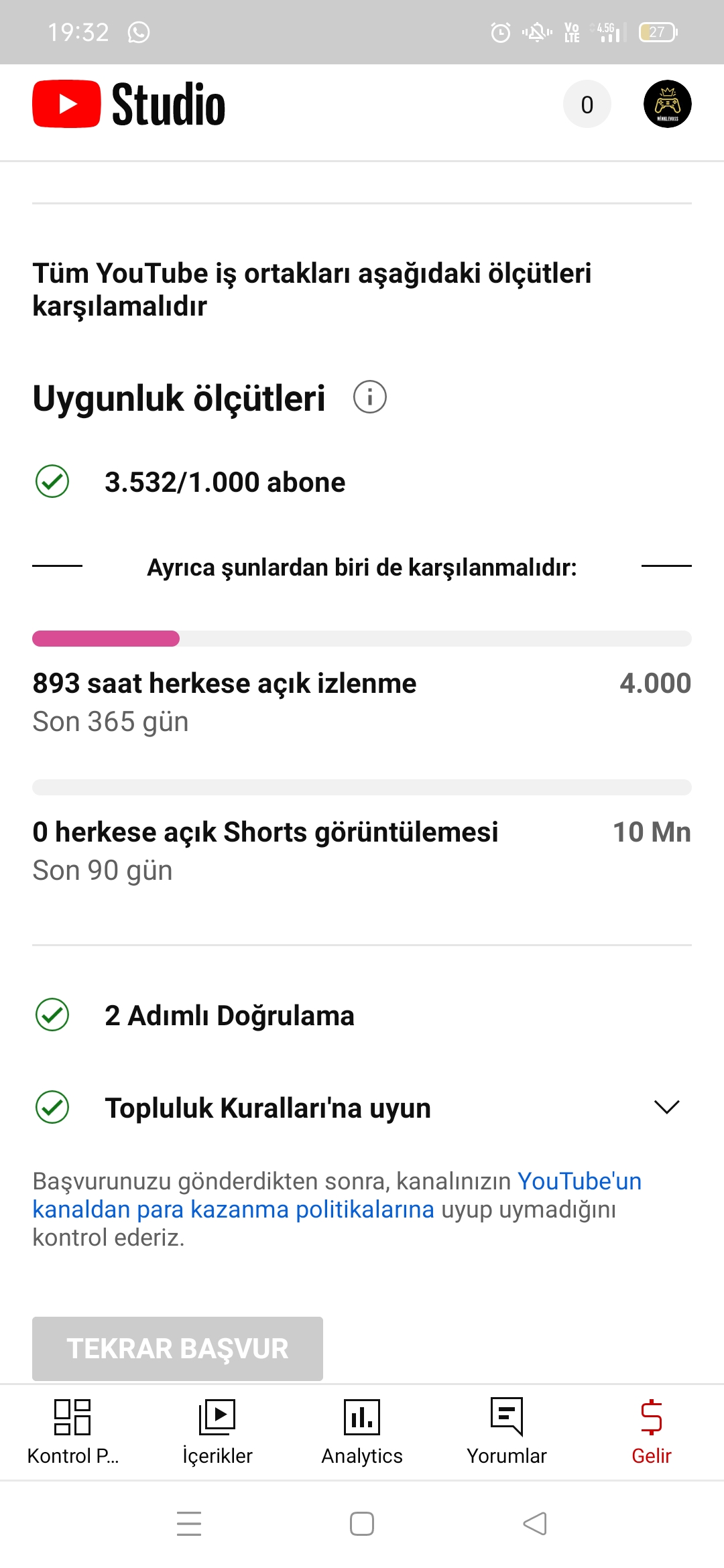The width and height of the screenshot is (724, 1568).
Task: Tap the info icon beside Uygunluk ölçütleri
Action: point(370,397)
